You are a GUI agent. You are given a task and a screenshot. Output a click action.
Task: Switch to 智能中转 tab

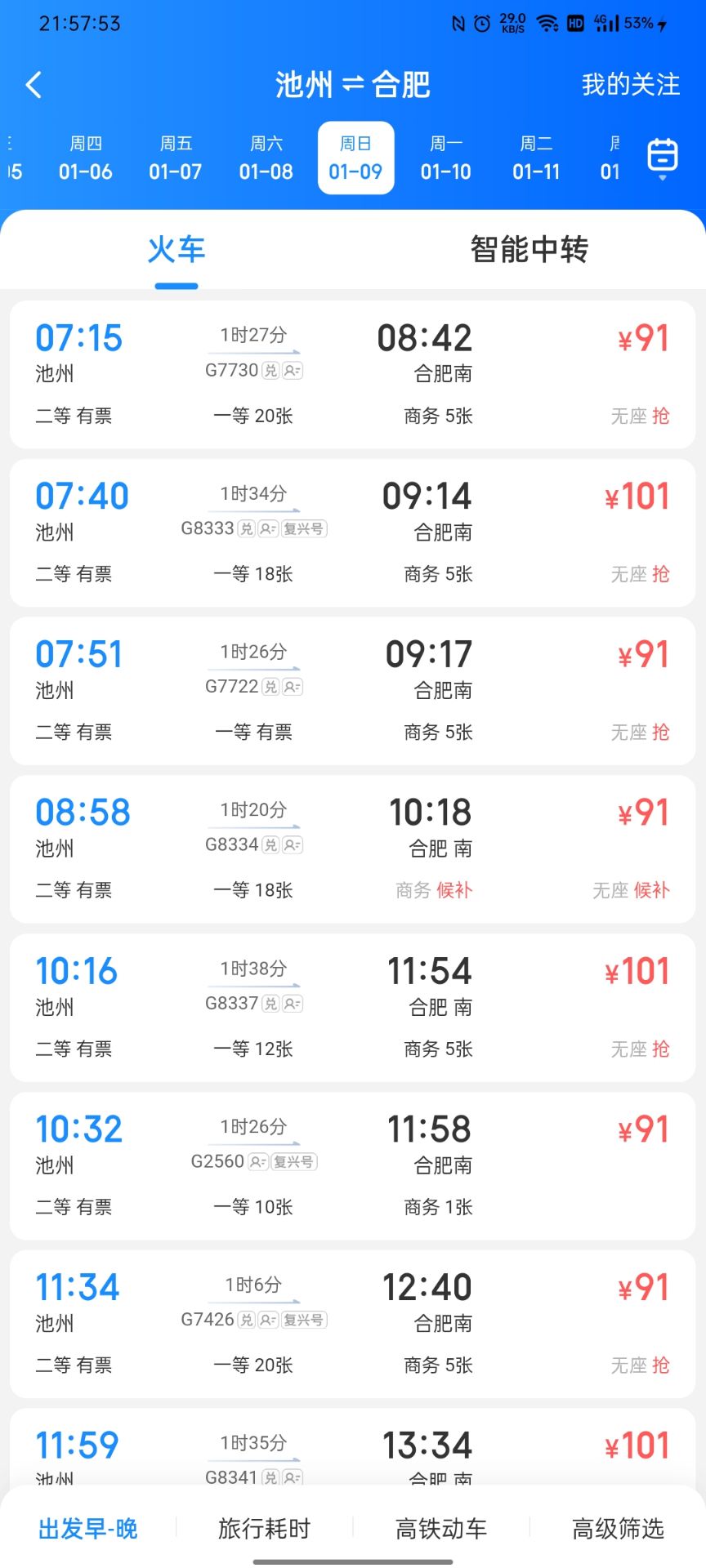click(529, 250)
